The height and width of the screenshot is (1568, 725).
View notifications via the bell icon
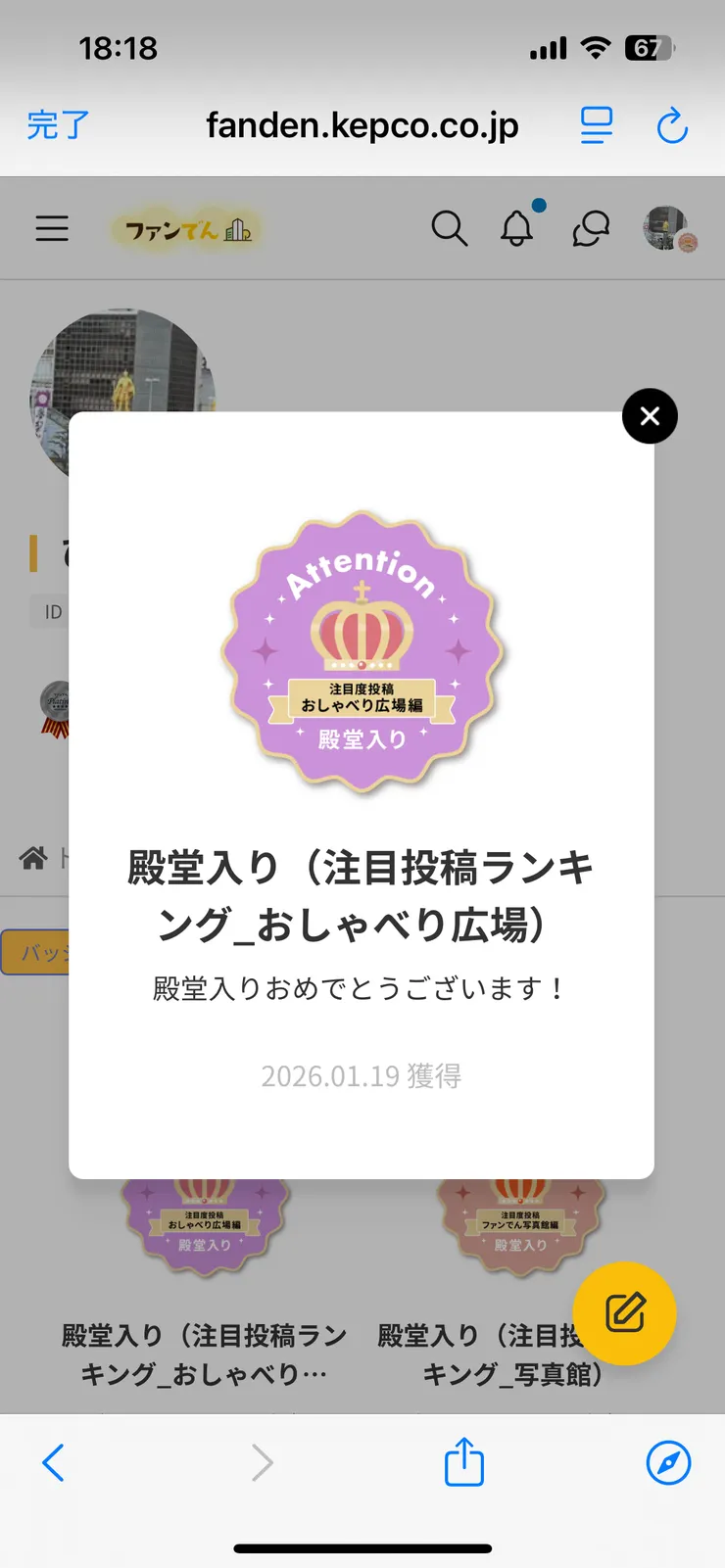[517, 228]
